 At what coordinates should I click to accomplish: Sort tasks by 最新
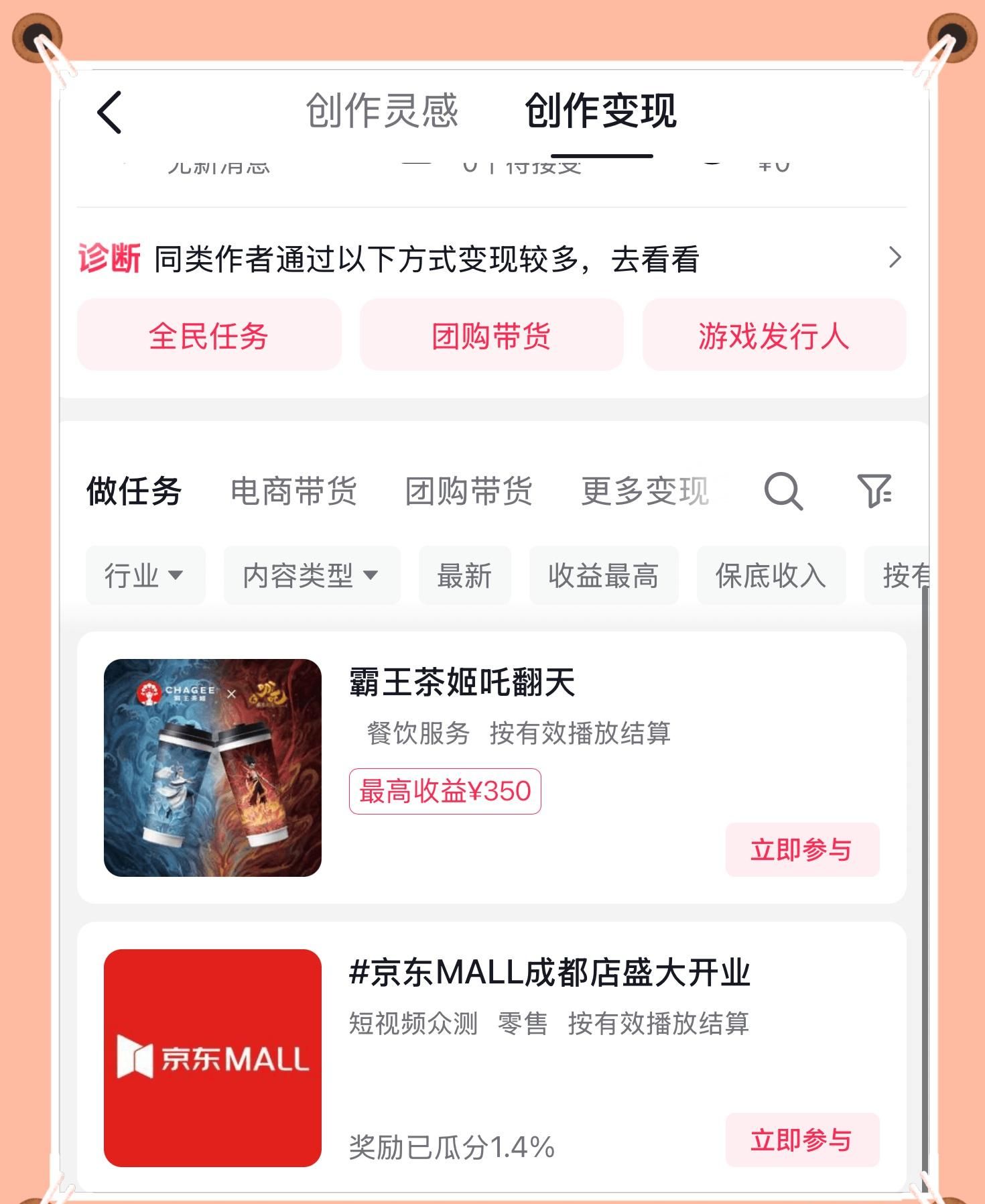click(464, 575)
